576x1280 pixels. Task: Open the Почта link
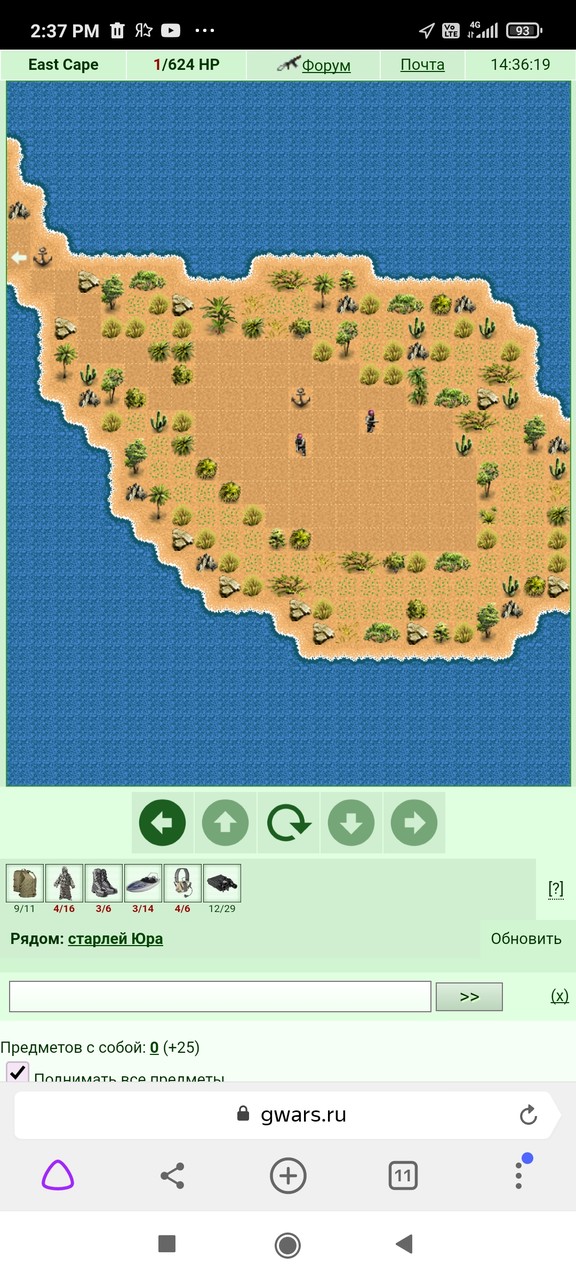click(x=422, y=64)
